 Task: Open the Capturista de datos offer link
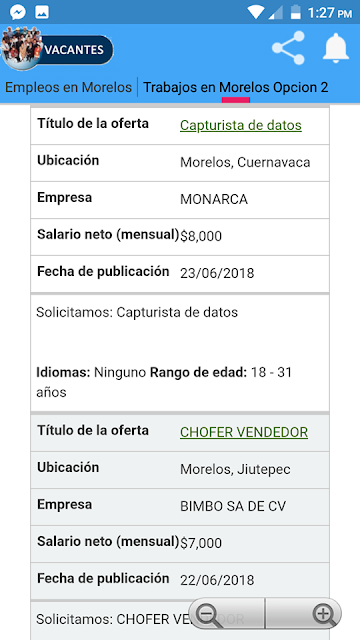tap(241, 125)
